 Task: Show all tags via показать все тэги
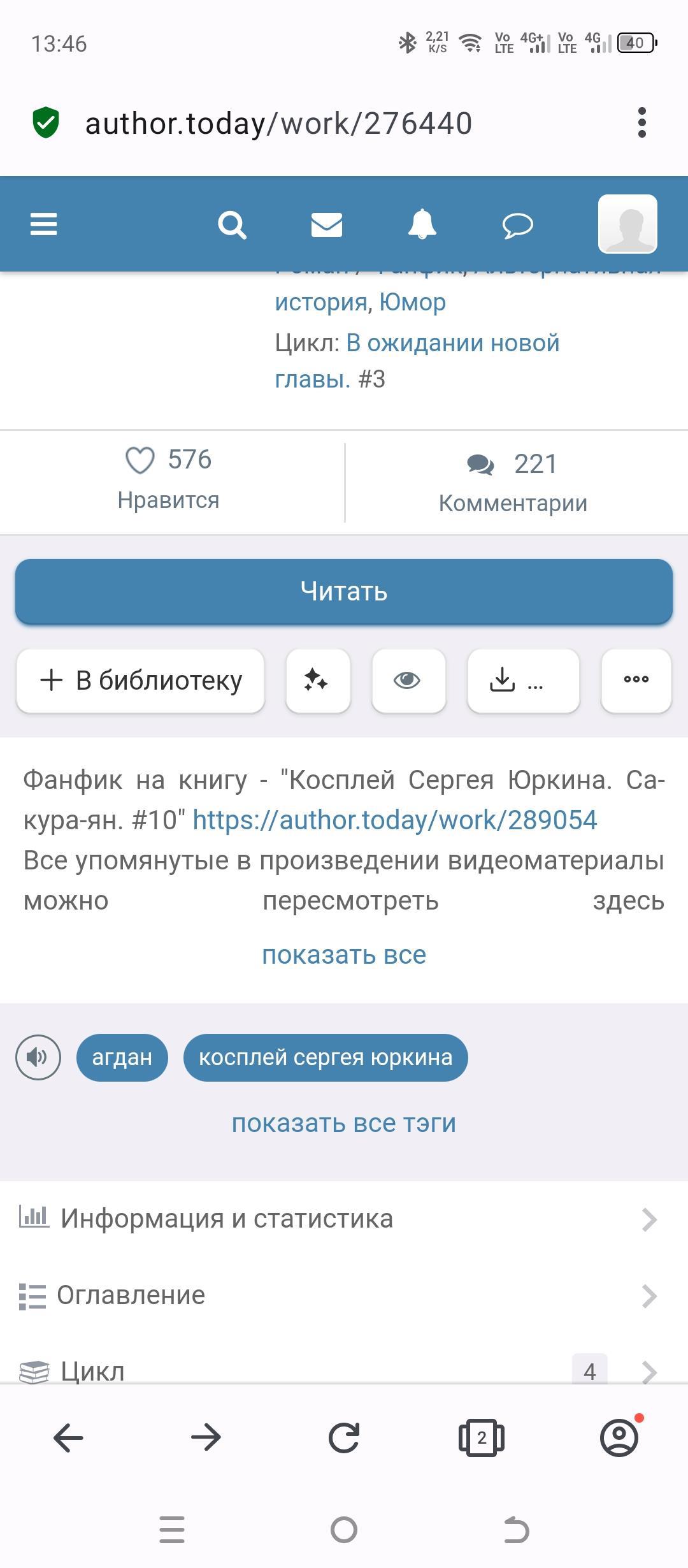coord(344,1123)
